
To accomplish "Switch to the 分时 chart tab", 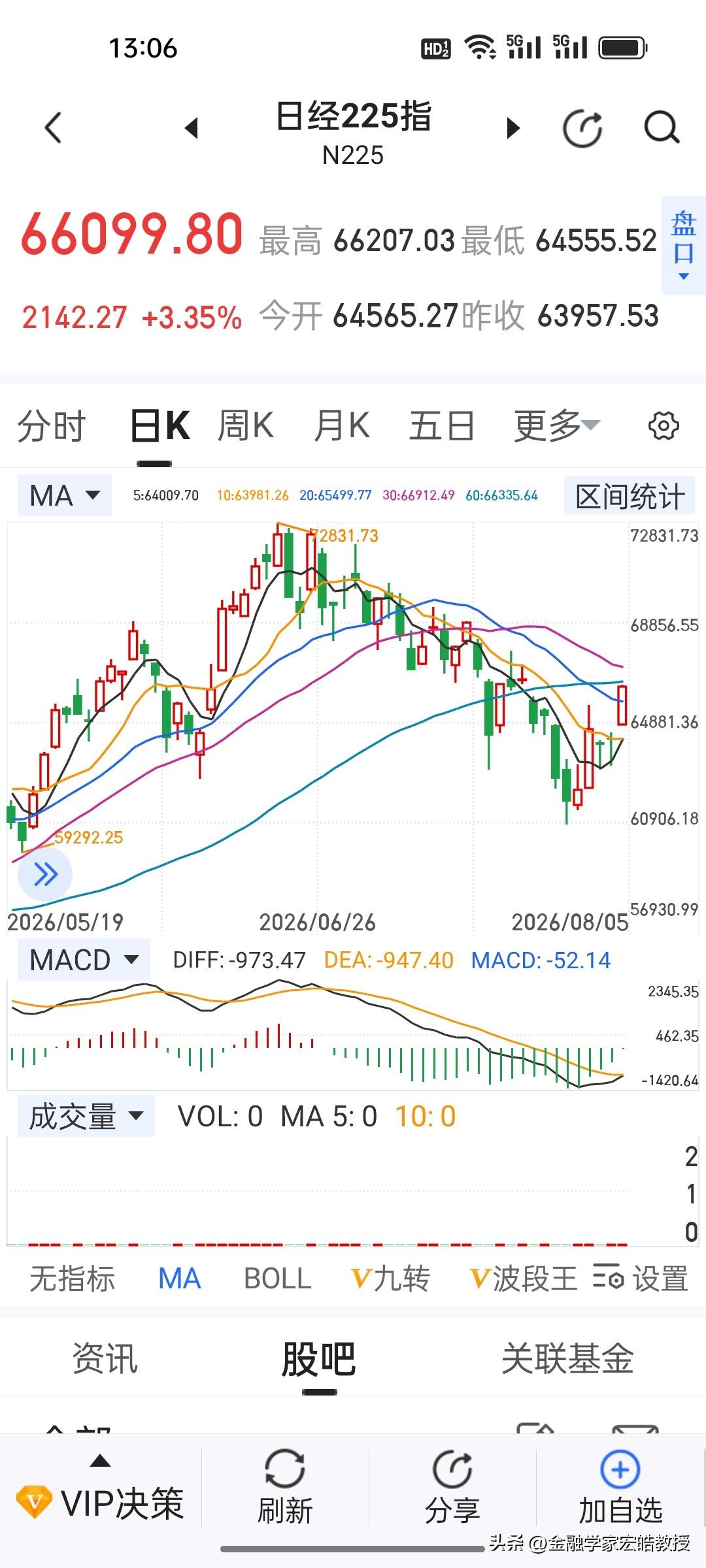I will click(51, 426).
